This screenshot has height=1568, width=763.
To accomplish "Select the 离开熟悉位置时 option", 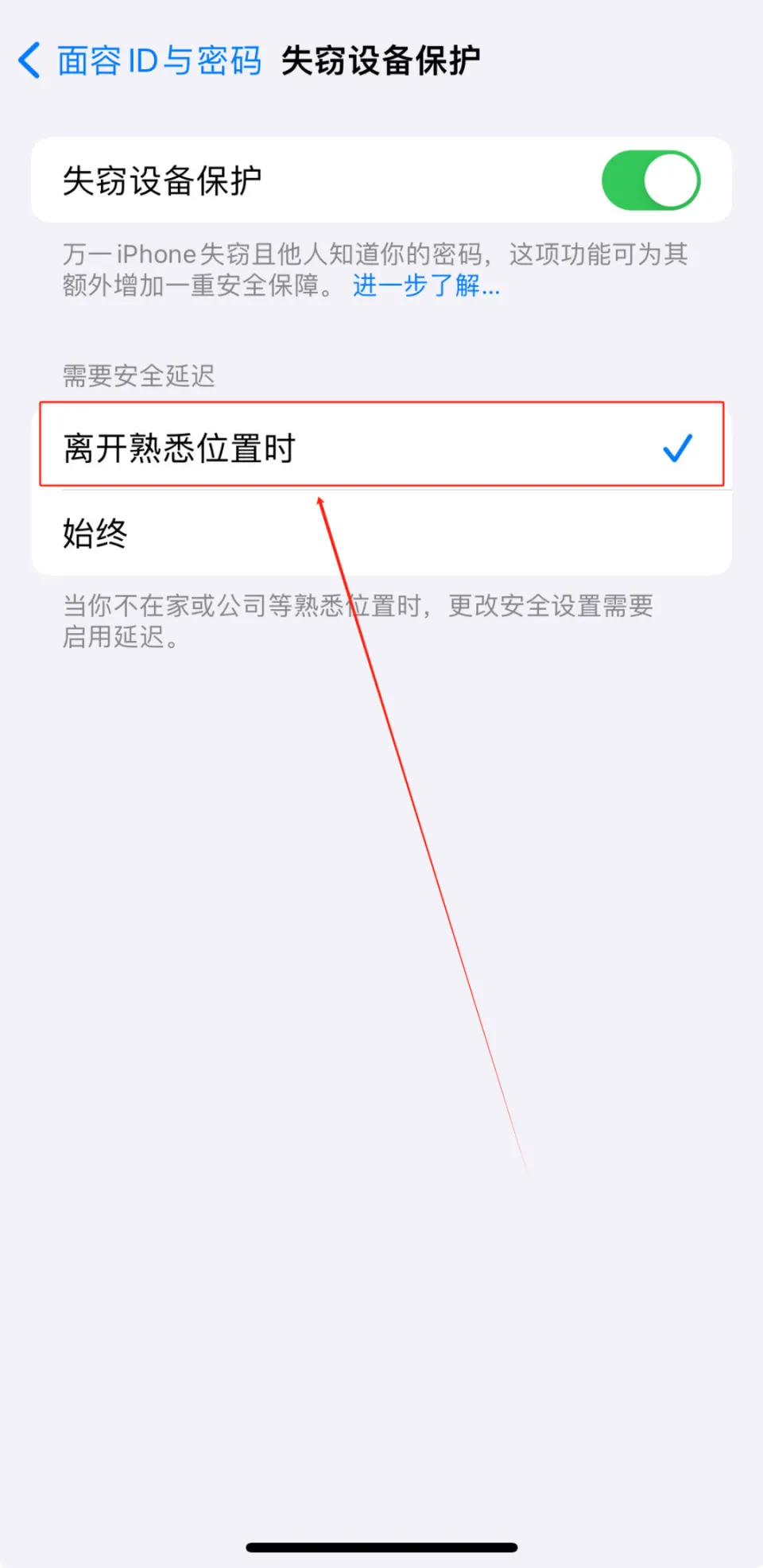I will (x=381, y=448).
